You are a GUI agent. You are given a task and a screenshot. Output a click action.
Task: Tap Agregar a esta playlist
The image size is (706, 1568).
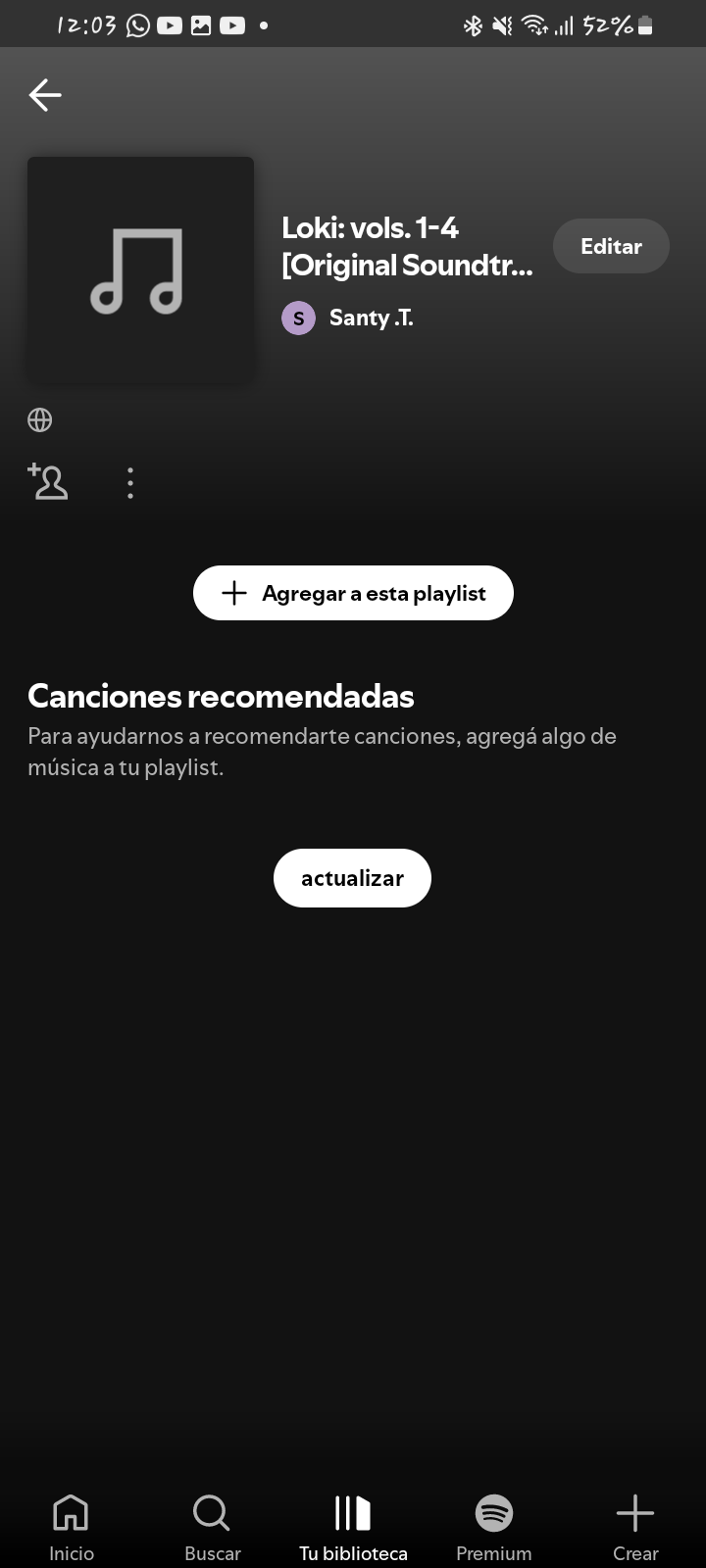pos(353,593)
